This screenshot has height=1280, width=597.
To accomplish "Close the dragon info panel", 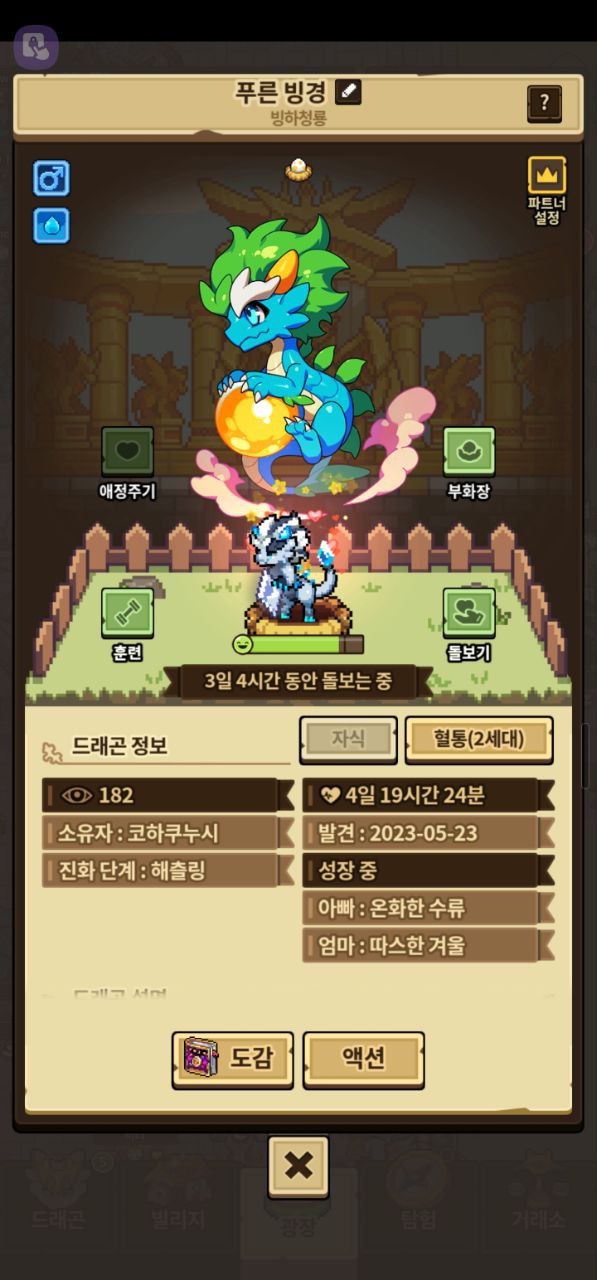I will coord(298,1165).
